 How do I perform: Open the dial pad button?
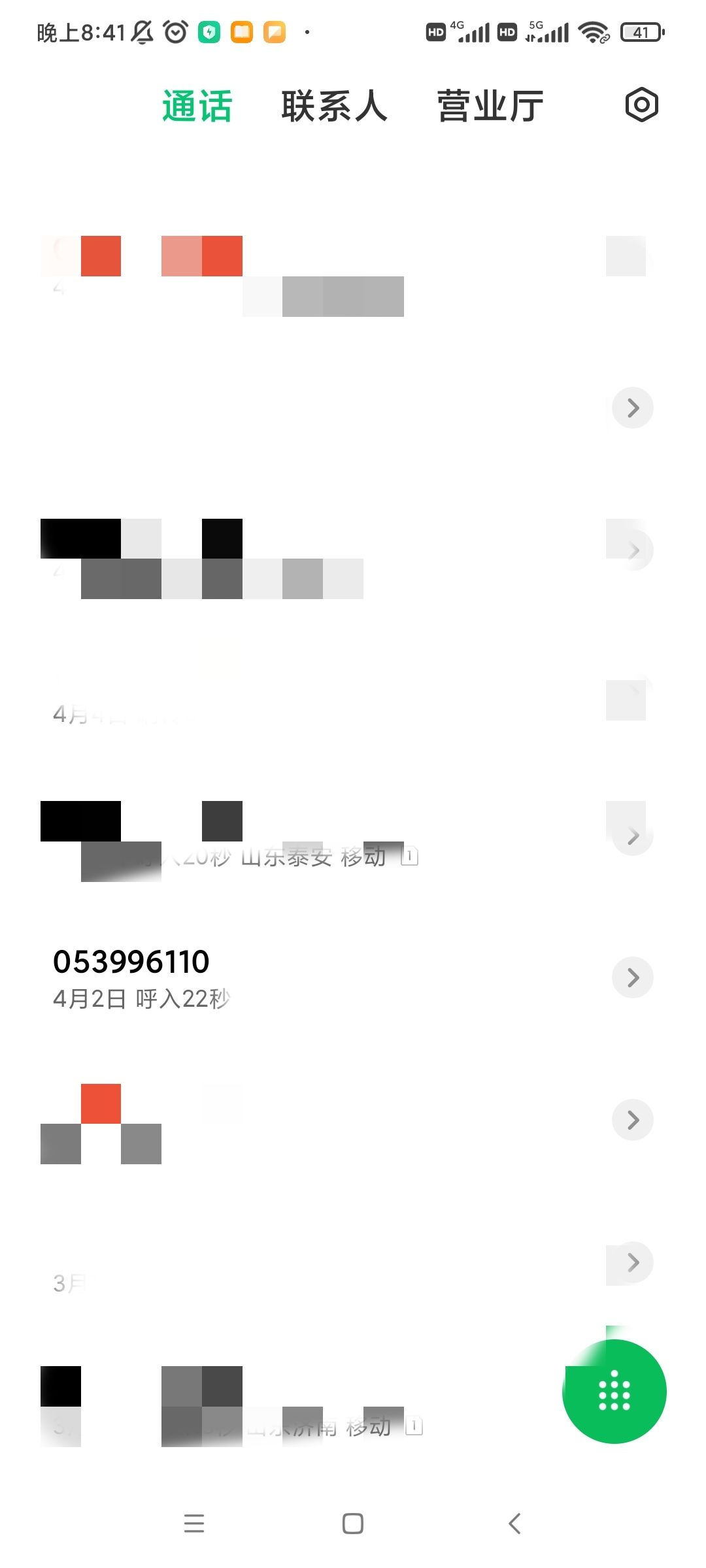click(614, 1391)
